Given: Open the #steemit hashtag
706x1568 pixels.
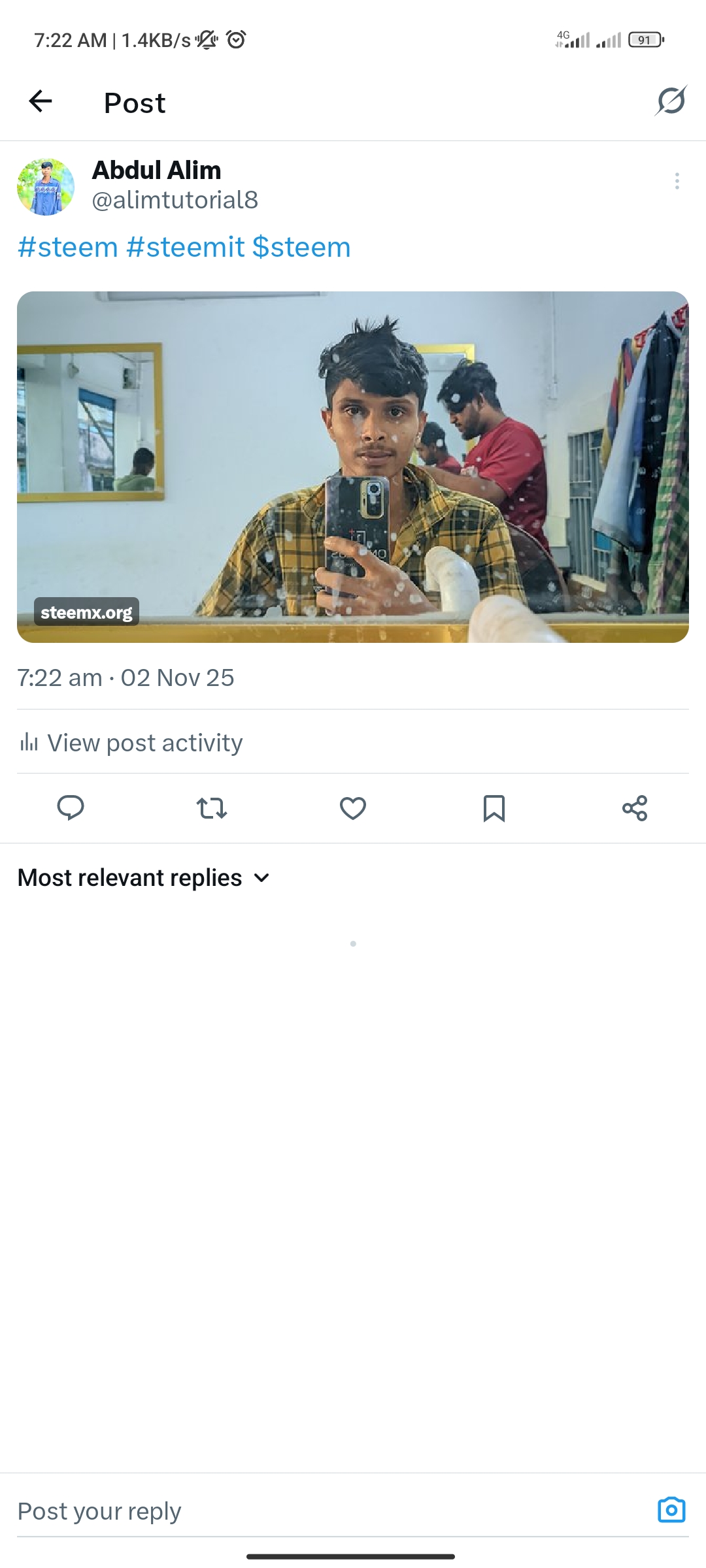Looking at the screenshot, I should [186, 248].
